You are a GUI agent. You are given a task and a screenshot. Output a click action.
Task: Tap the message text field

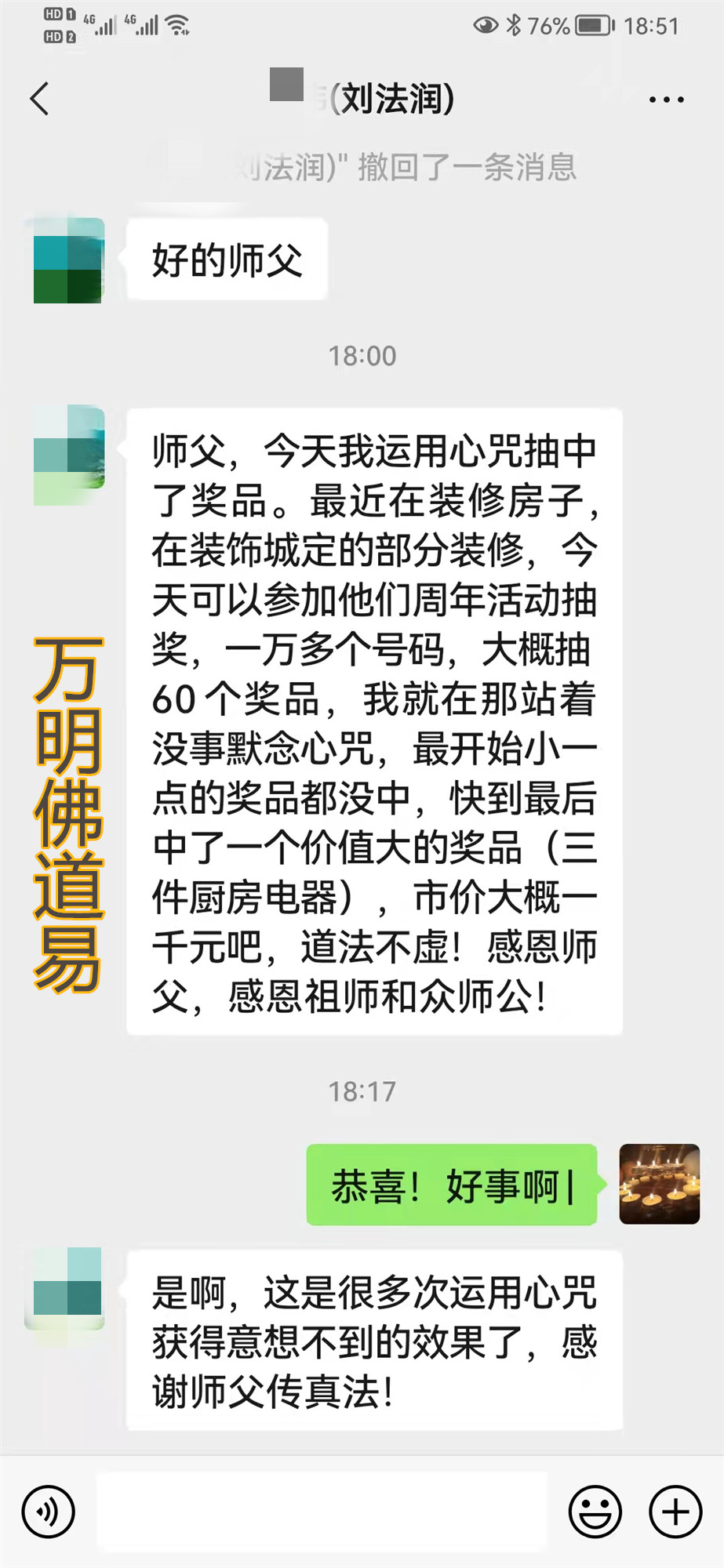point(322,1511)
